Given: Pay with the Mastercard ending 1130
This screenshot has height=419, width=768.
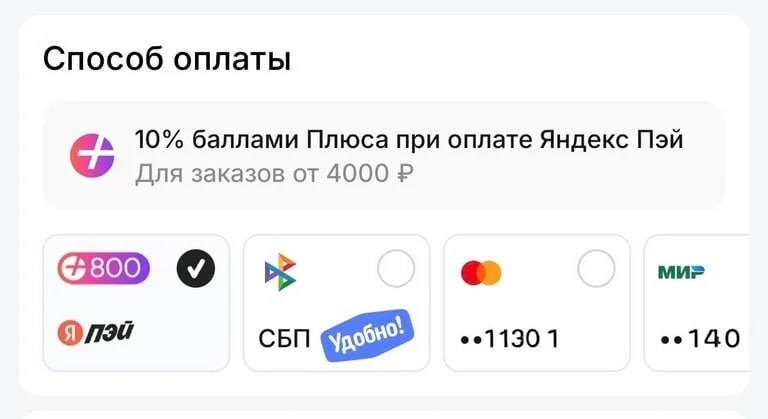Looking at the screenshot, I should [x=536, y=302].
